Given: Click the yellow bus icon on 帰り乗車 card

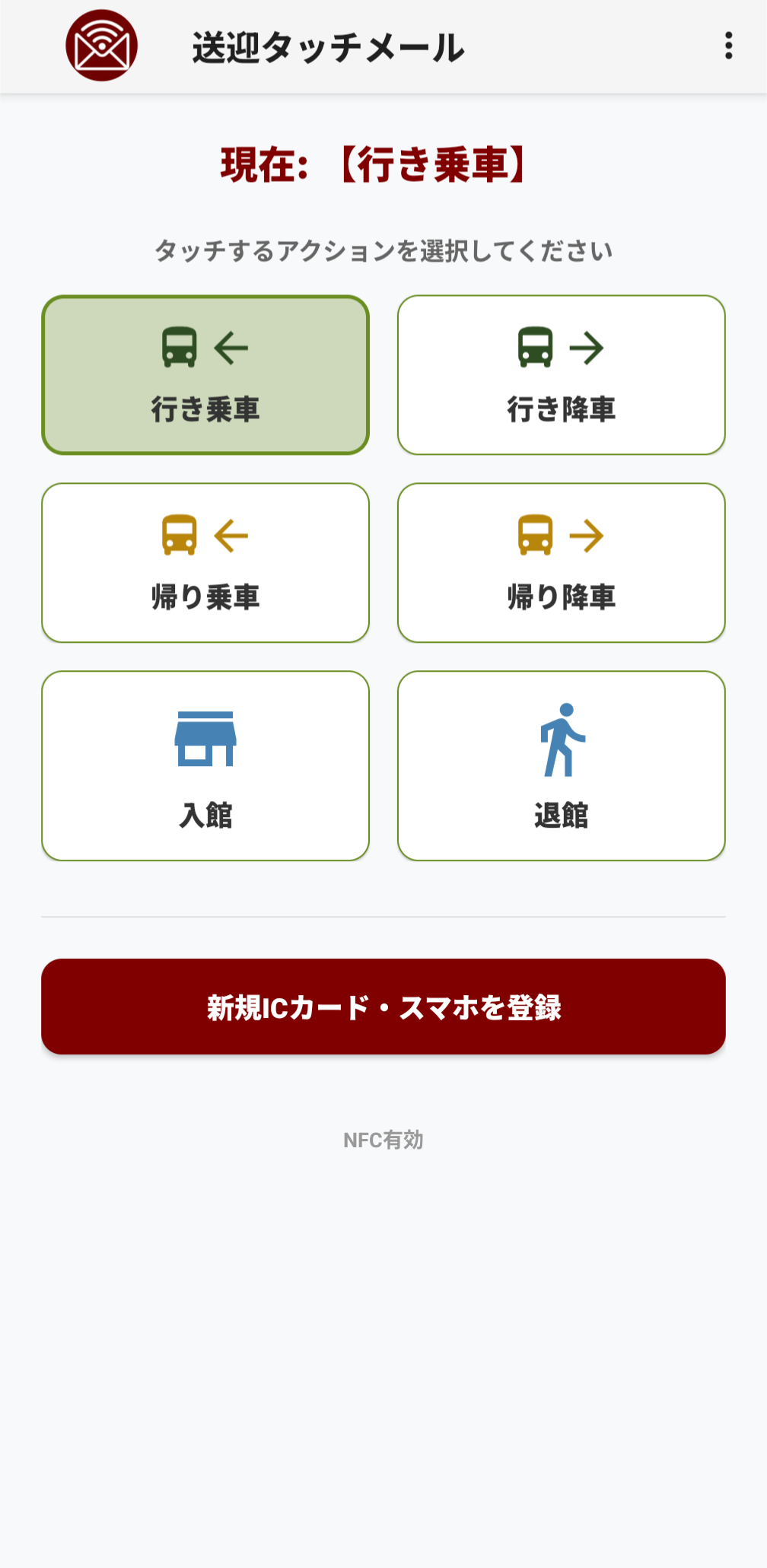Looking at the screenshot, I should click(x=180, y=535).
